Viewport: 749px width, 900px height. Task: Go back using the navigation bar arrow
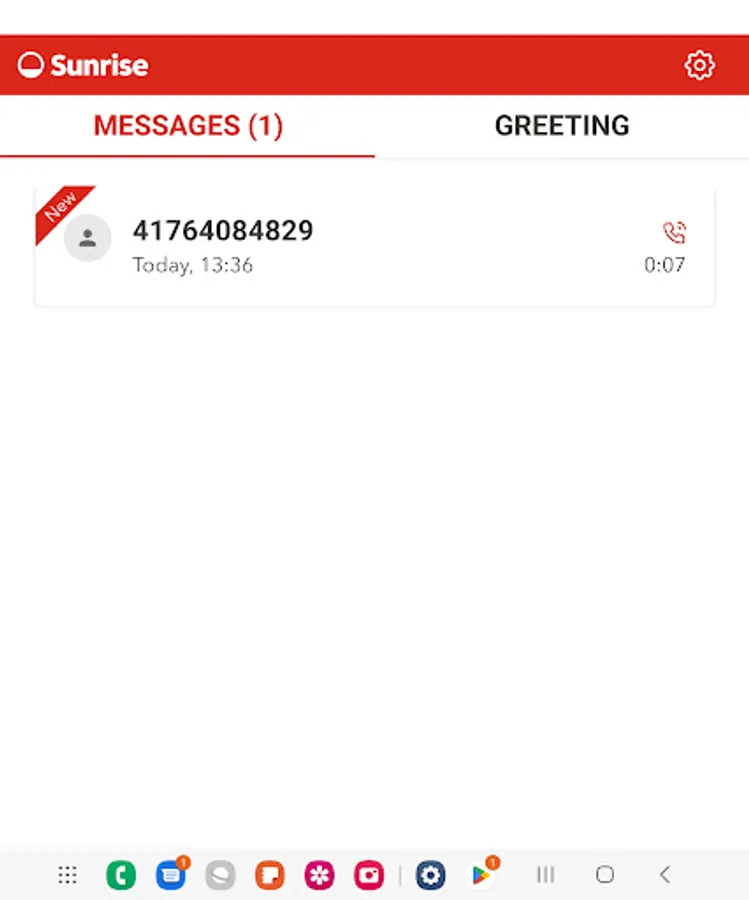tap(664, 875)
